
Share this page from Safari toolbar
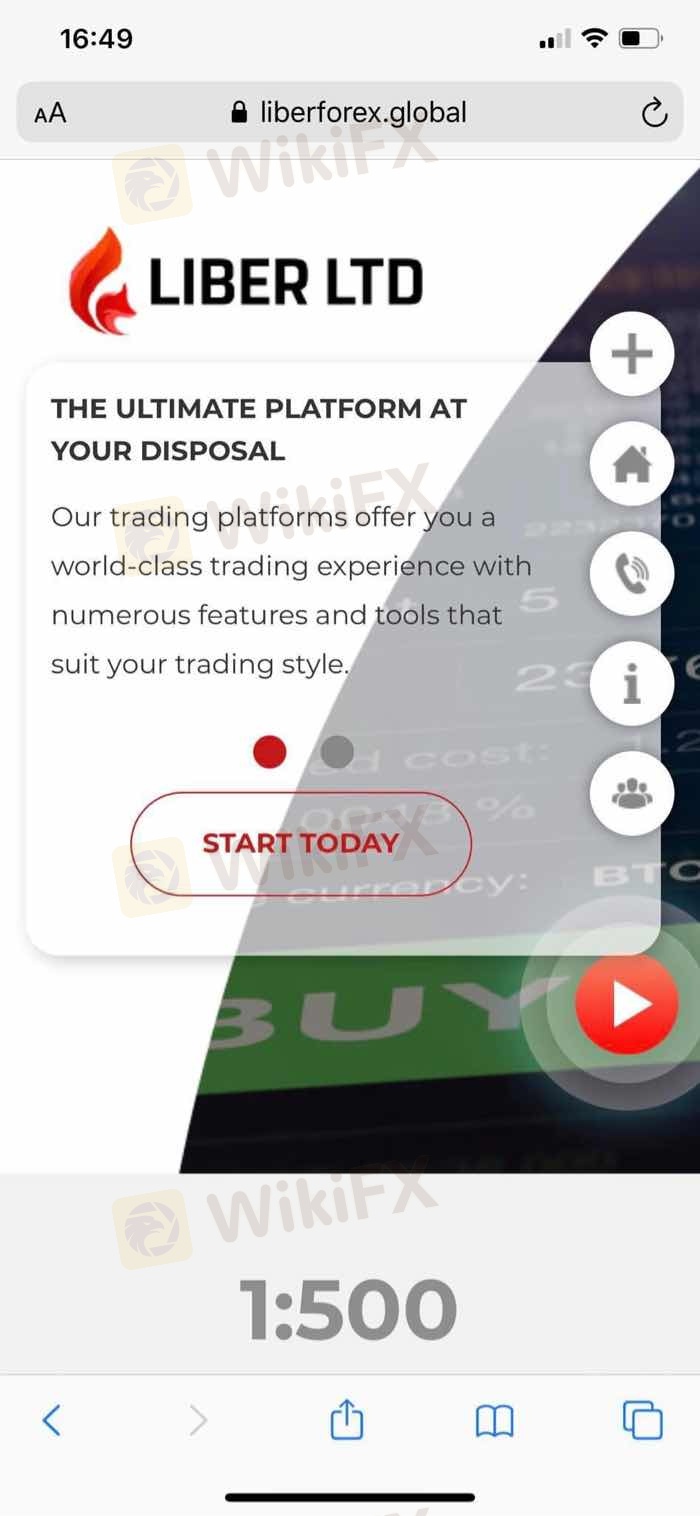pyautogui.click(x=347, y=1420)
